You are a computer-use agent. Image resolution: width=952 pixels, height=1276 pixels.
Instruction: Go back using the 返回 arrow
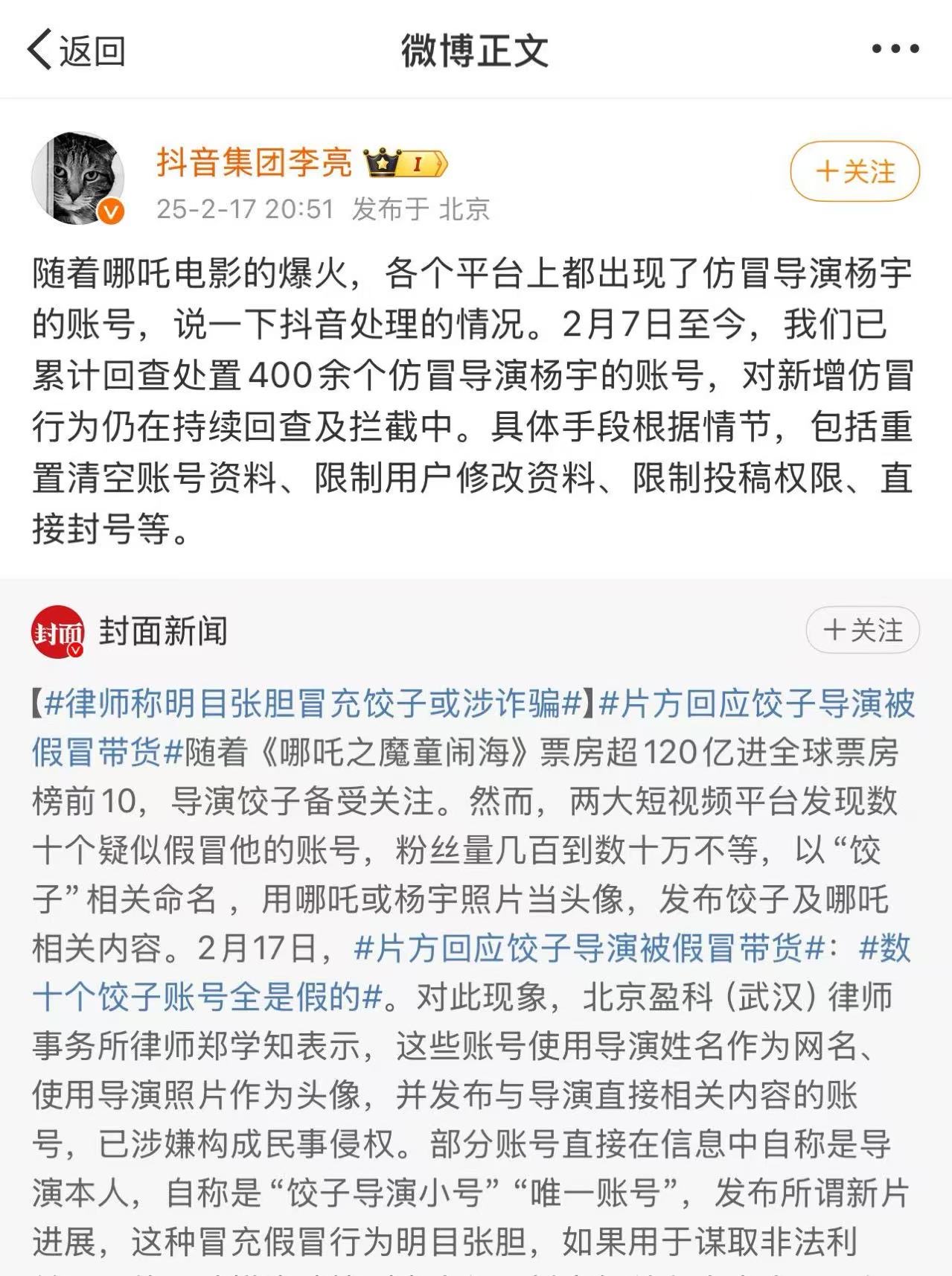point(74,51)
